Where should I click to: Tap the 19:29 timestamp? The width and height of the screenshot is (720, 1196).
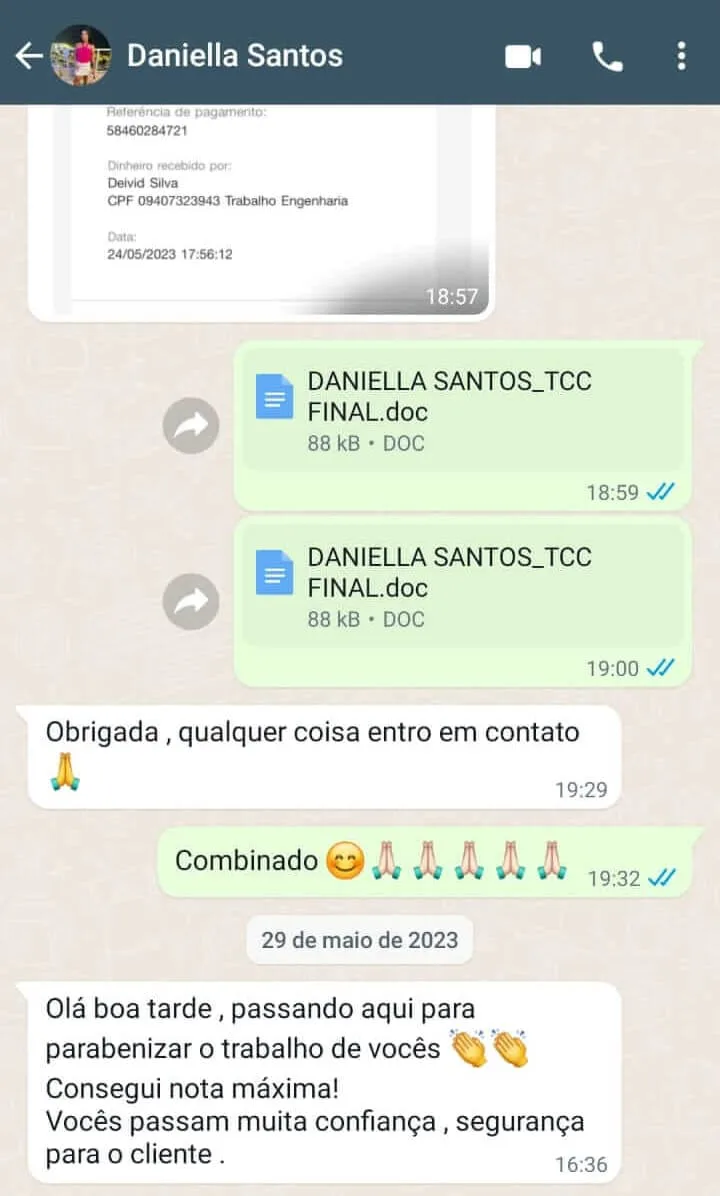(x=580, y=790)
